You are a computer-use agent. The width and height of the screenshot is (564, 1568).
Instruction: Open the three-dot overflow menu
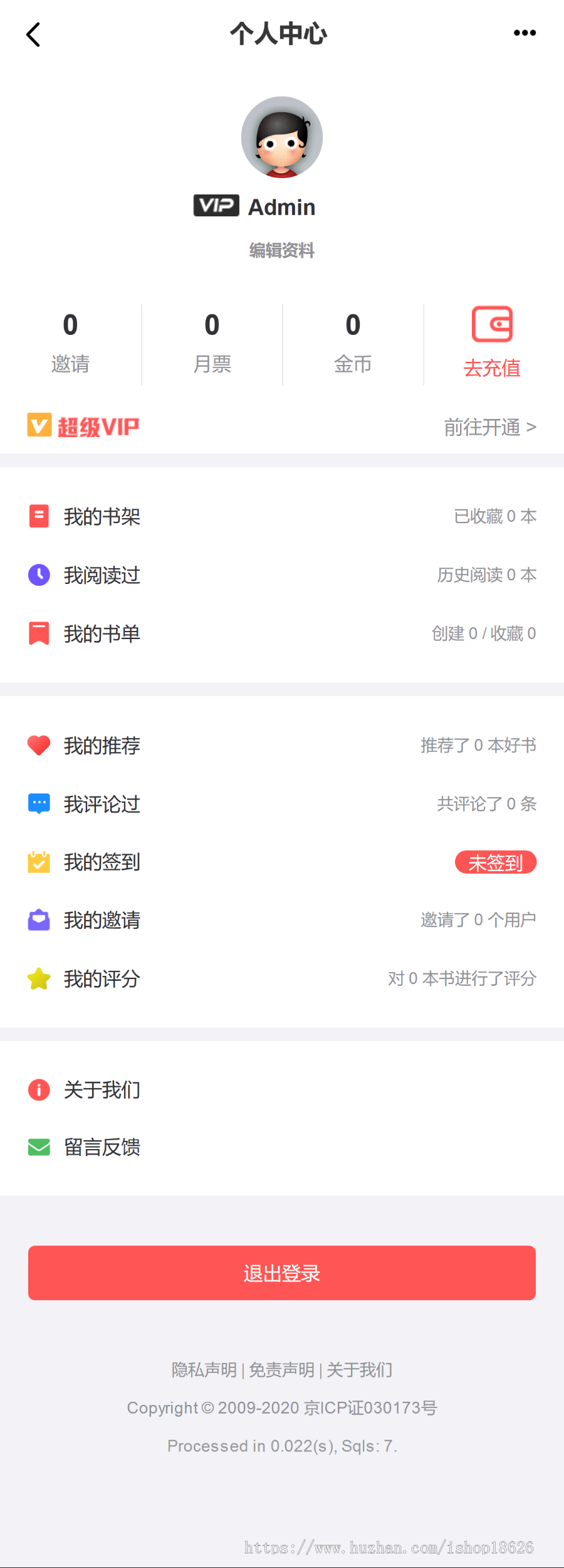525,33
